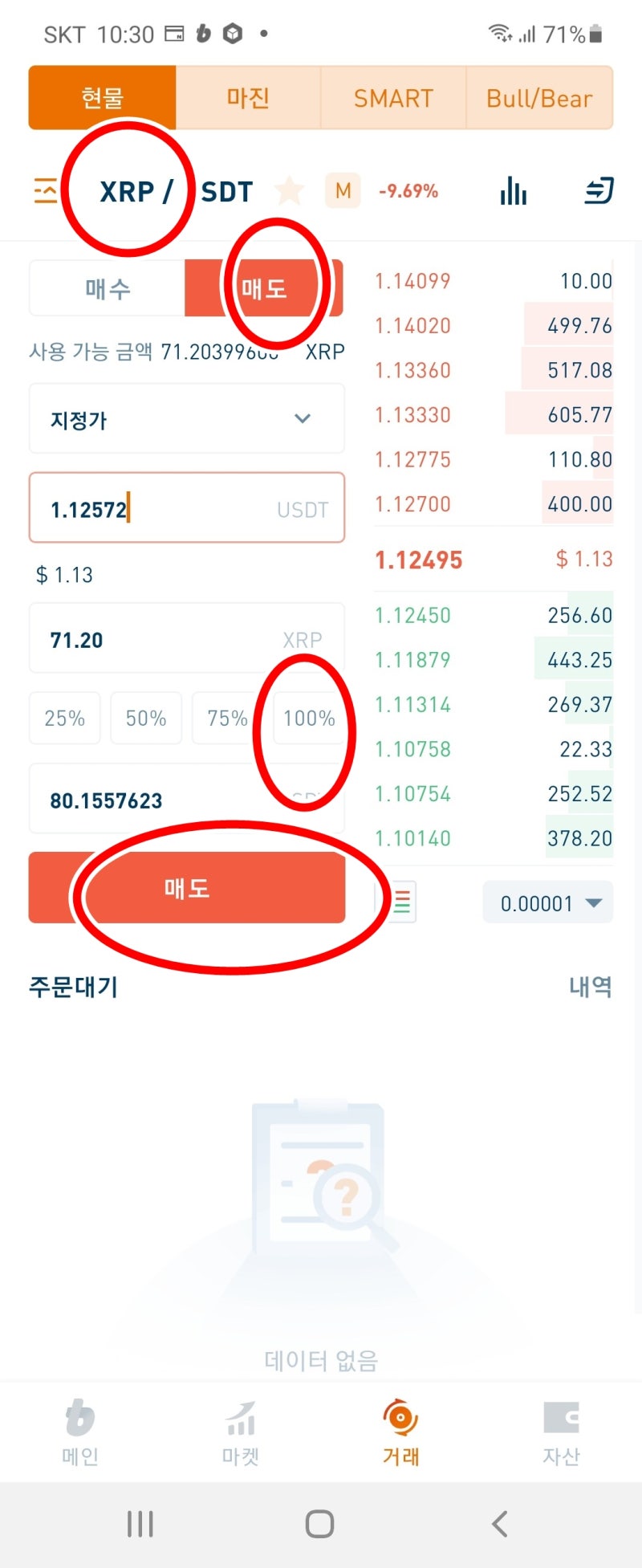The width and height of the screenshot is (642, 1568).
Task: Click the USDT price input field
Action: point(186,508)
